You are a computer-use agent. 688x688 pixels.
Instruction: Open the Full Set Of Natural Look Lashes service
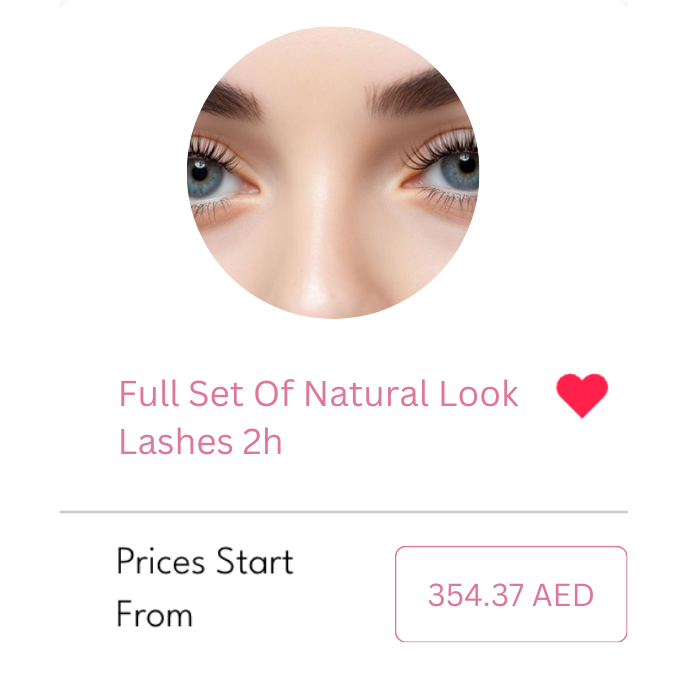318,416
